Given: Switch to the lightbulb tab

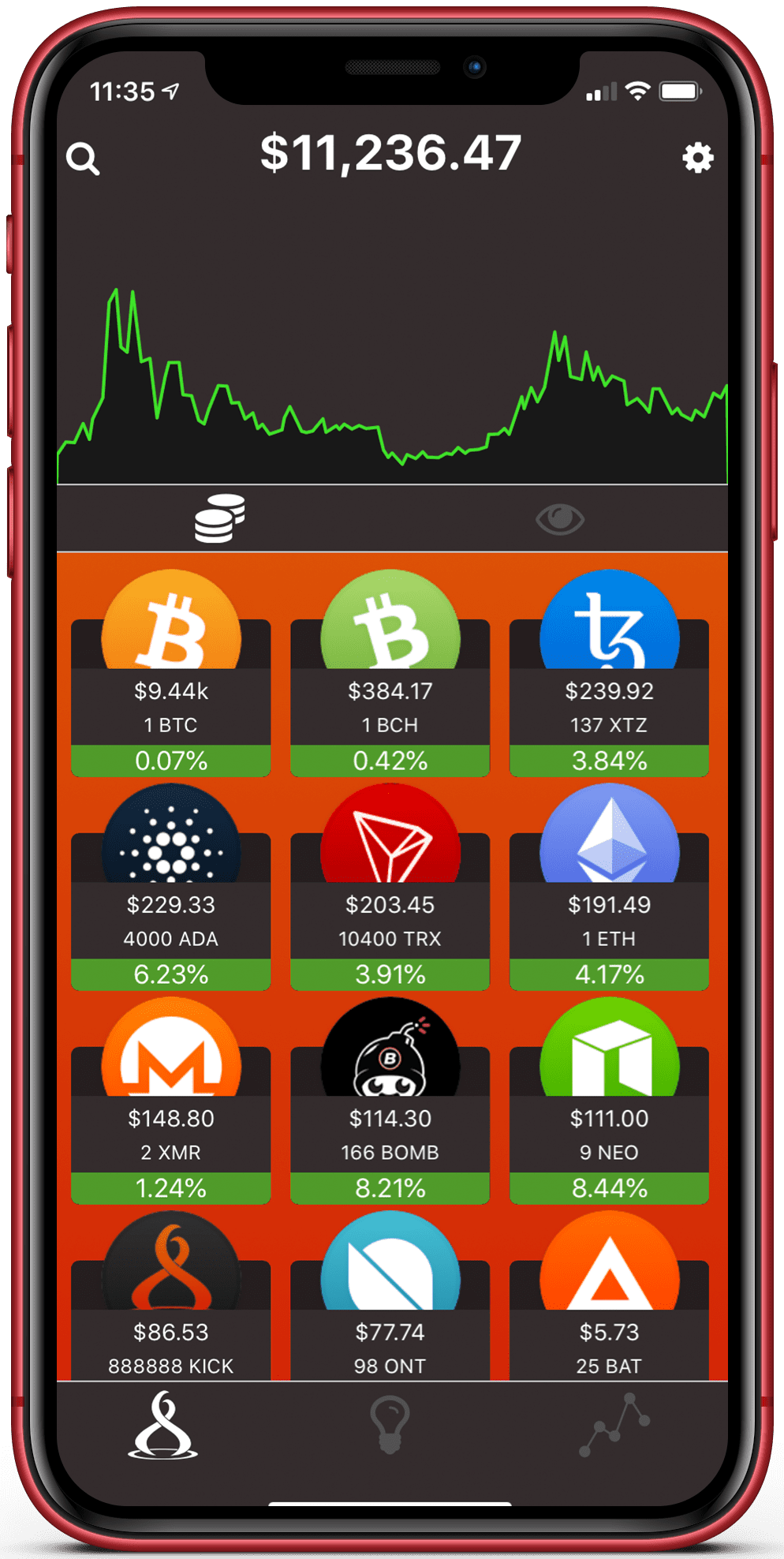Looking at the screenshot, I should pos(390,1425).
